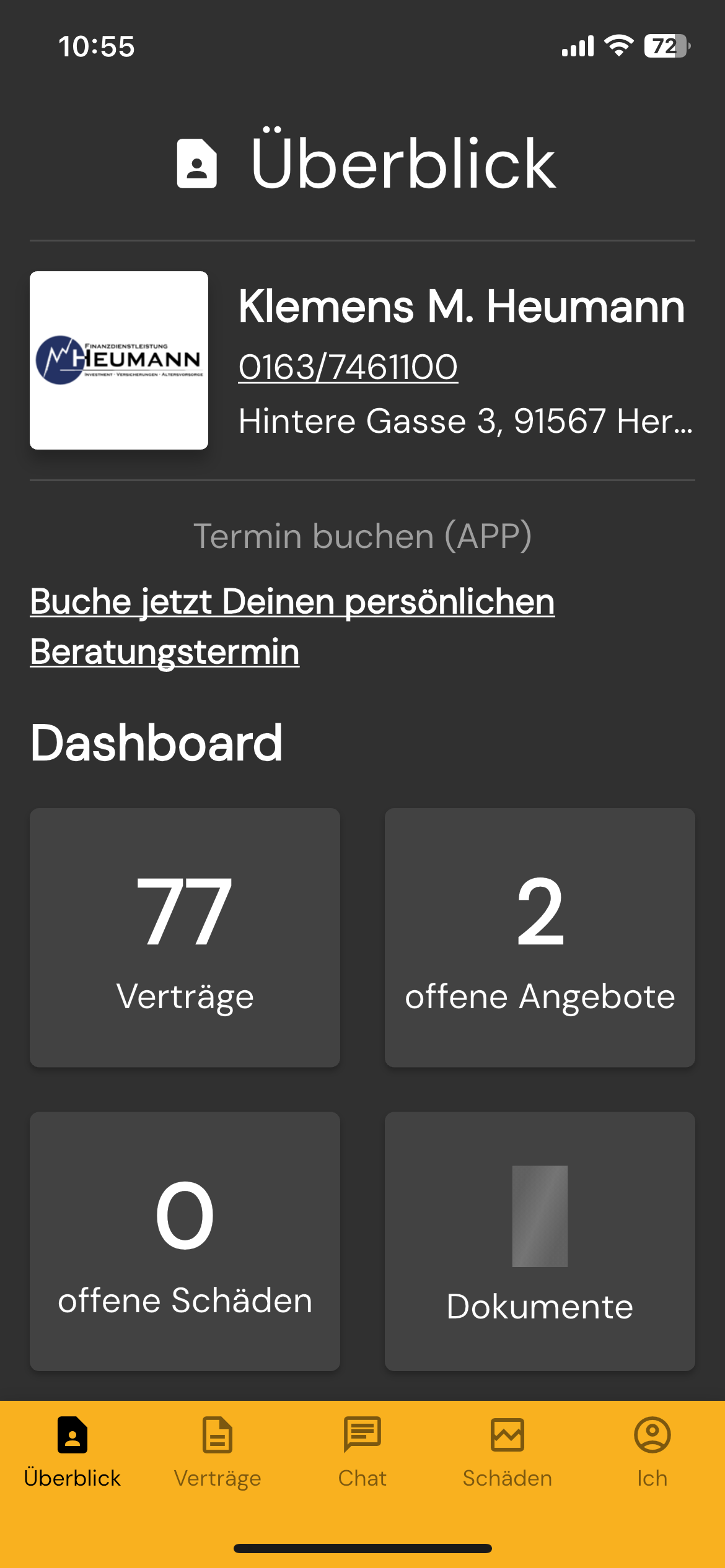Open the Beratungstermin booking link
Viewport: 725px width, 1568px height.
[x=291, y=625]
